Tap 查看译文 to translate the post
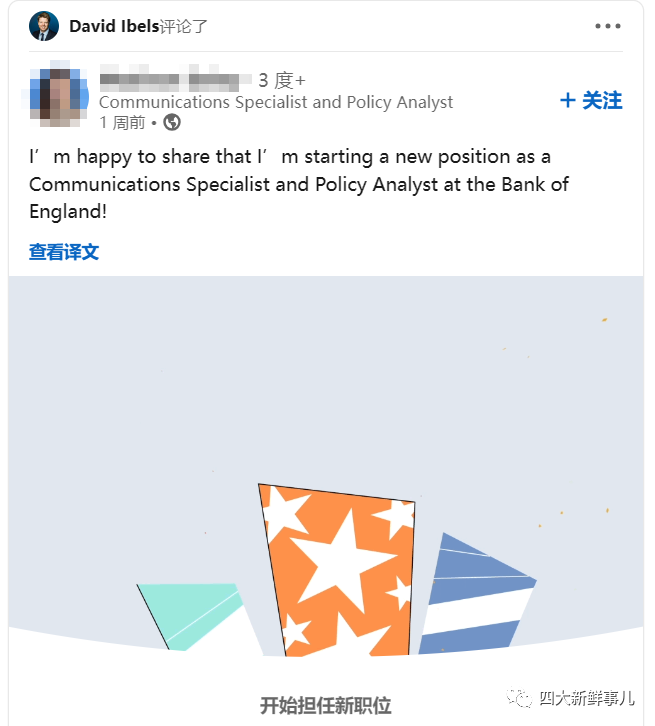 pos(64,252)
